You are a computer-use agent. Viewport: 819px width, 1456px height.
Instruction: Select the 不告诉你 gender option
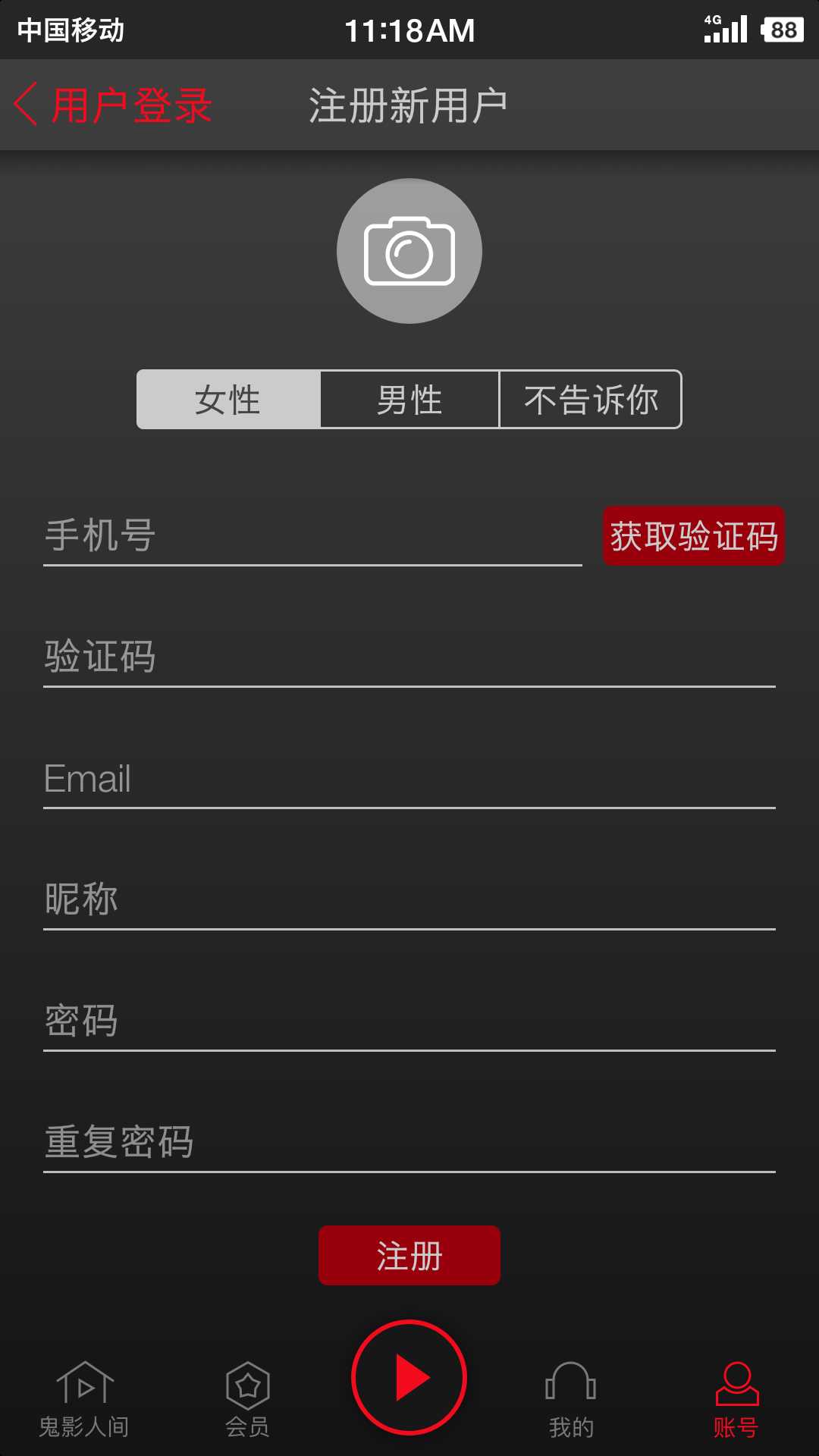pos(590,400)
